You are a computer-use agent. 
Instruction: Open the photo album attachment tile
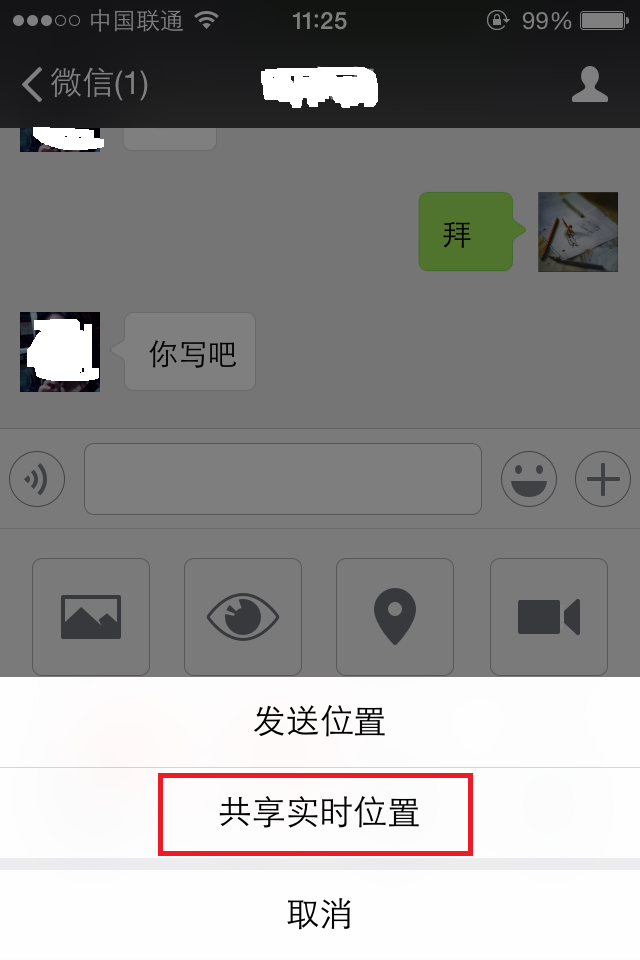pyautogui.click(x=91, y=616)
